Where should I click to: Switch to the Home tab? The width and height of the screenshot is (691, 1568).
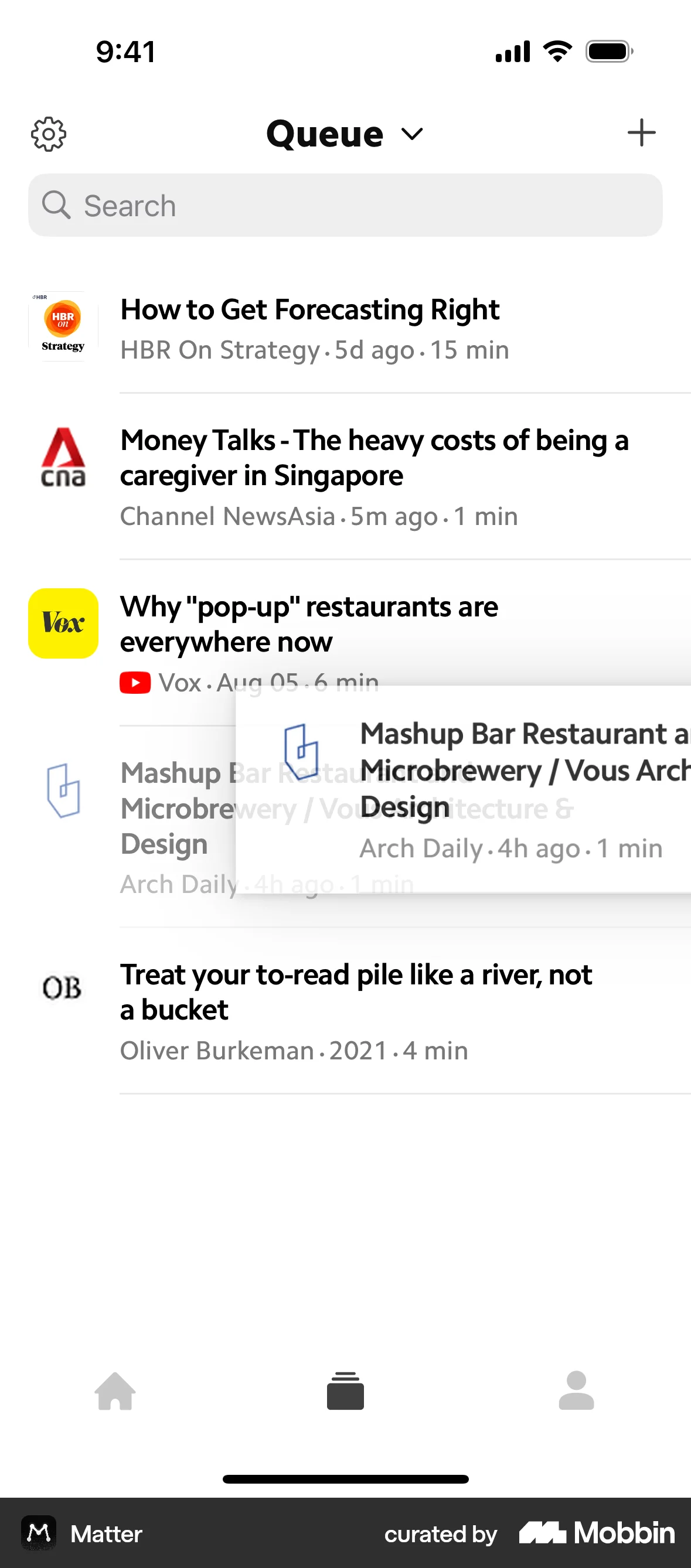tap(115, 1390)
